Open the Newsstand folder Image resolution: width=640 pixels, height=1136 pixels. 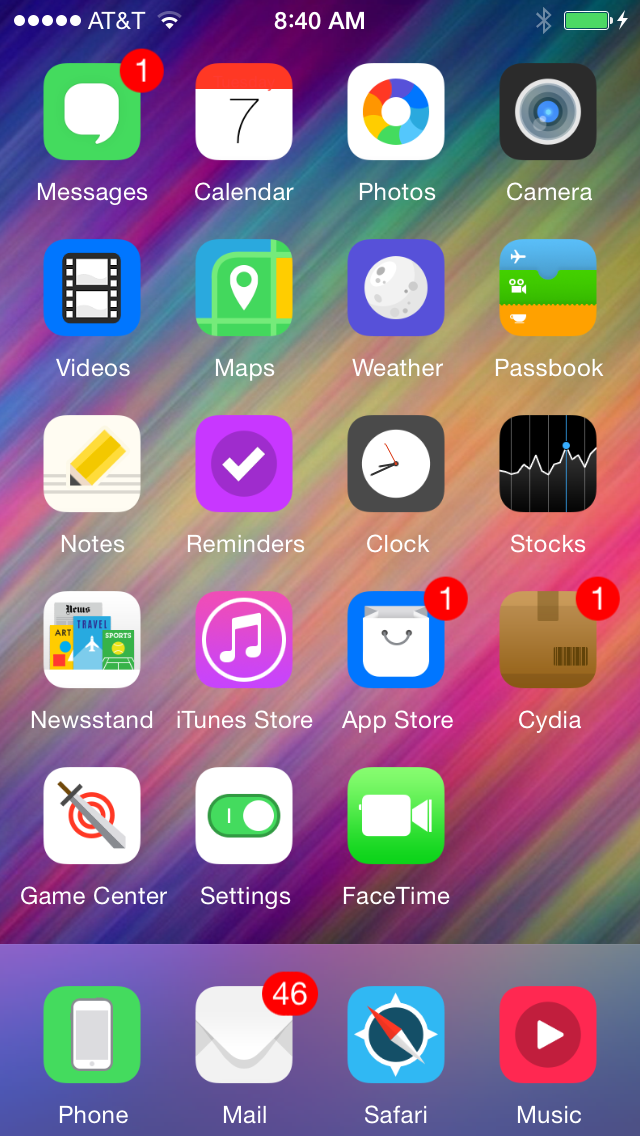coord(92,640)
